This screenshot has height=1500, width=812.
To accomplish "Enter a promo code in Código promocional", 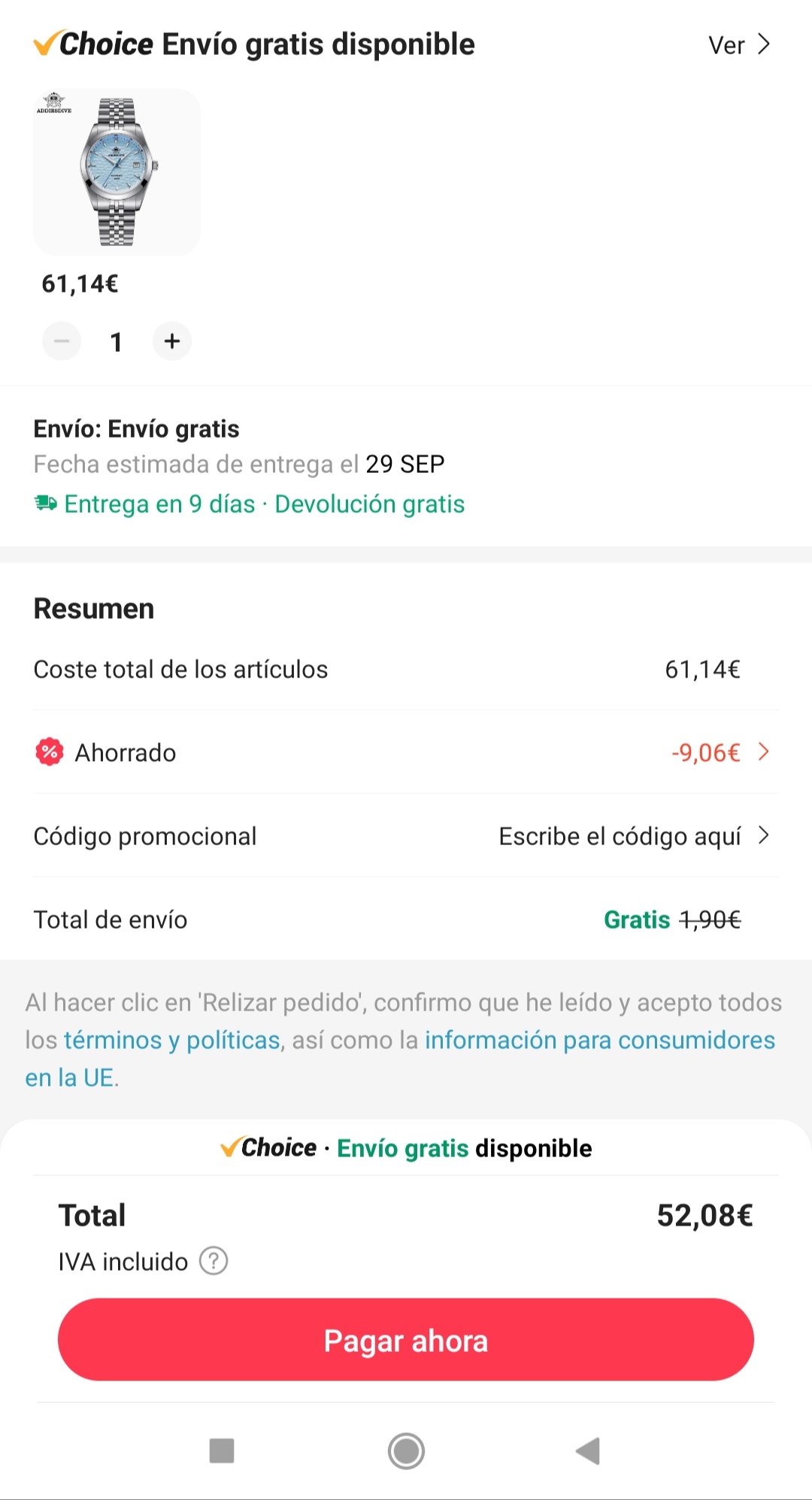I will coord(633,836).
